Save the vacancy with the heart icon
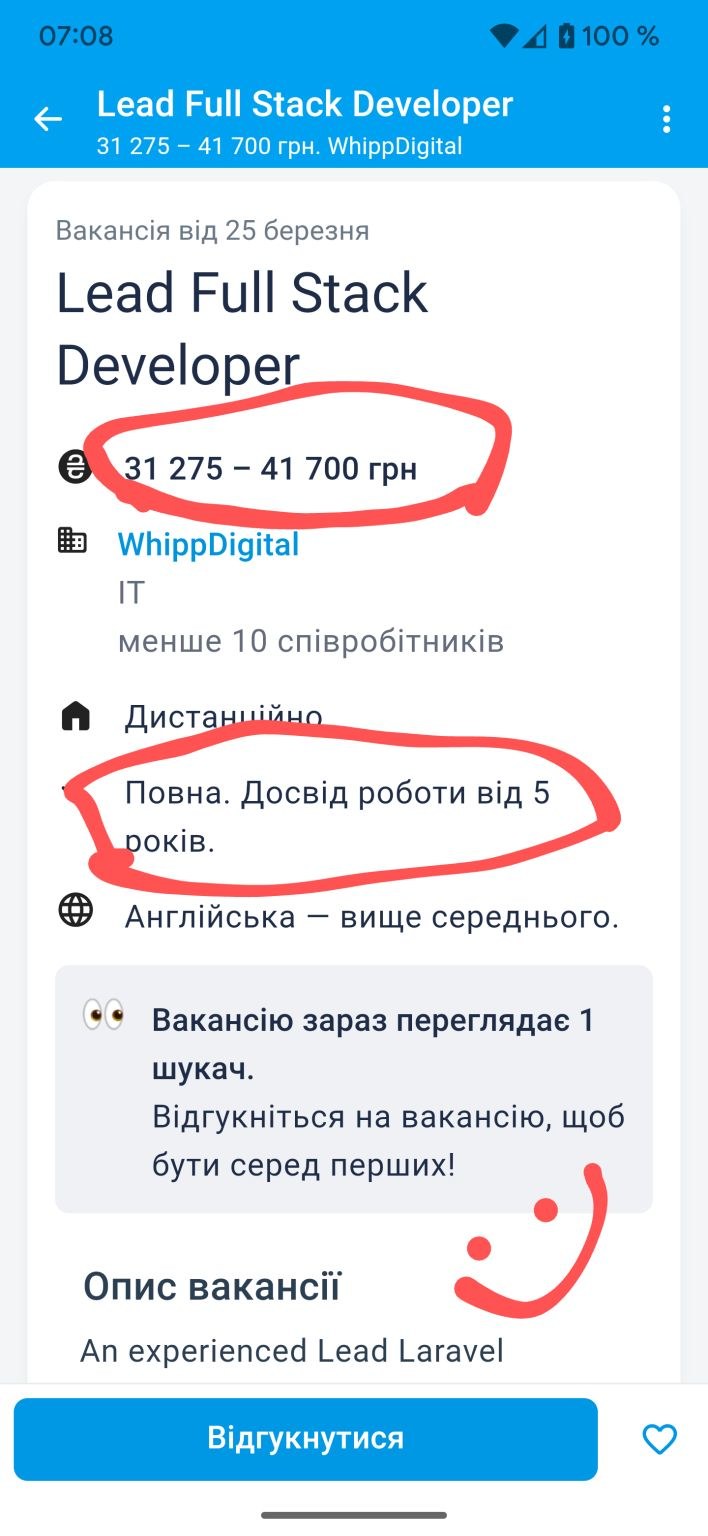The height and width of the screenshot is (1536, 708). [x=659, y=1439]
